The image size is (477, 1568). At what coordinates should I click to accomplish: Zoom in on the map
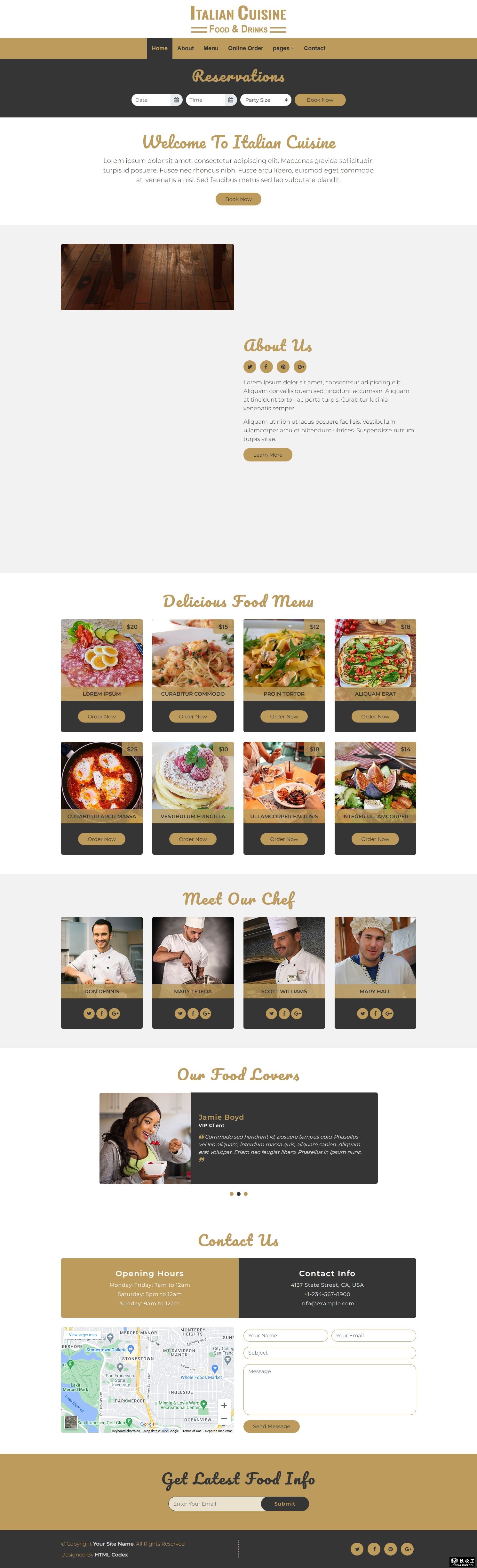click(224, 1405)
